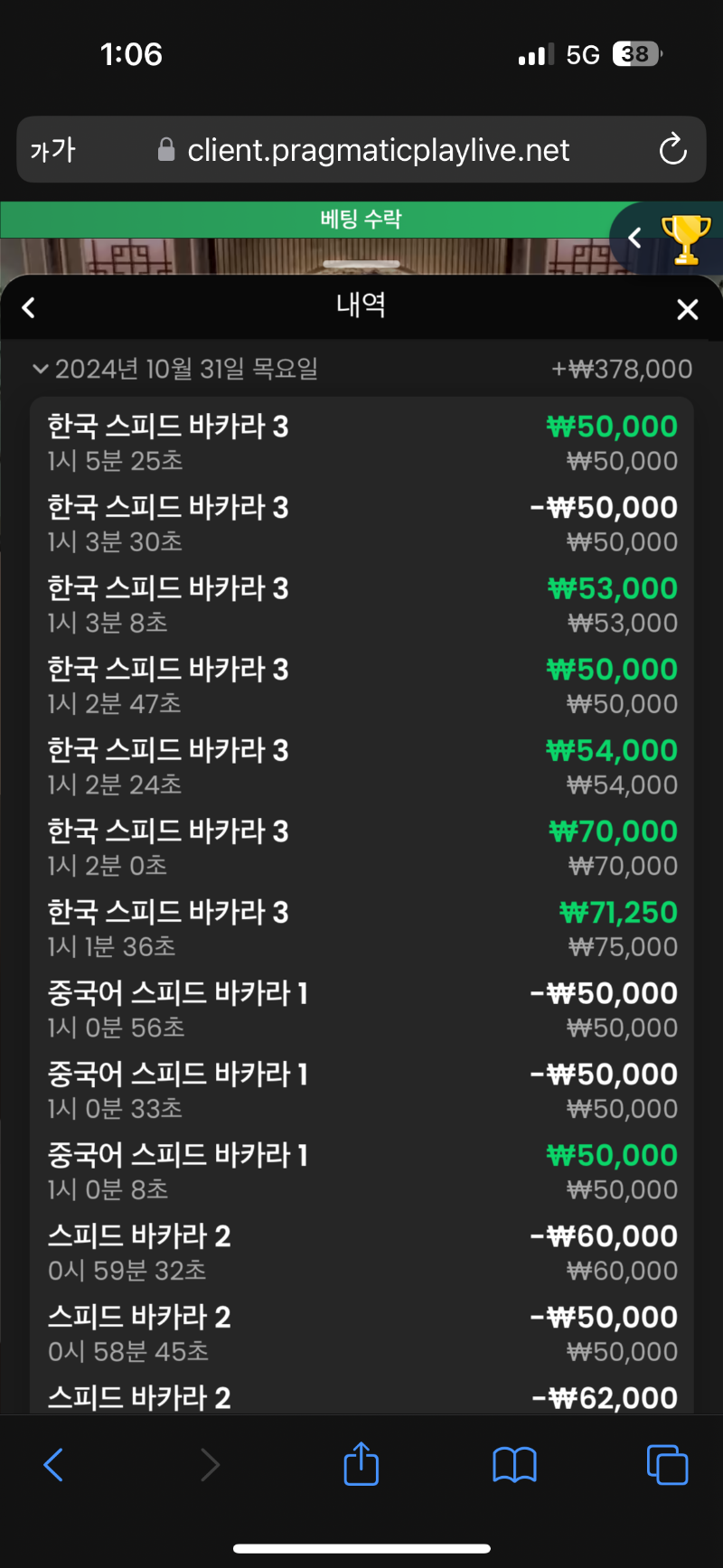Open the 한국 스피드 바카라 3 entry at 1시 3분 30초

361,523
